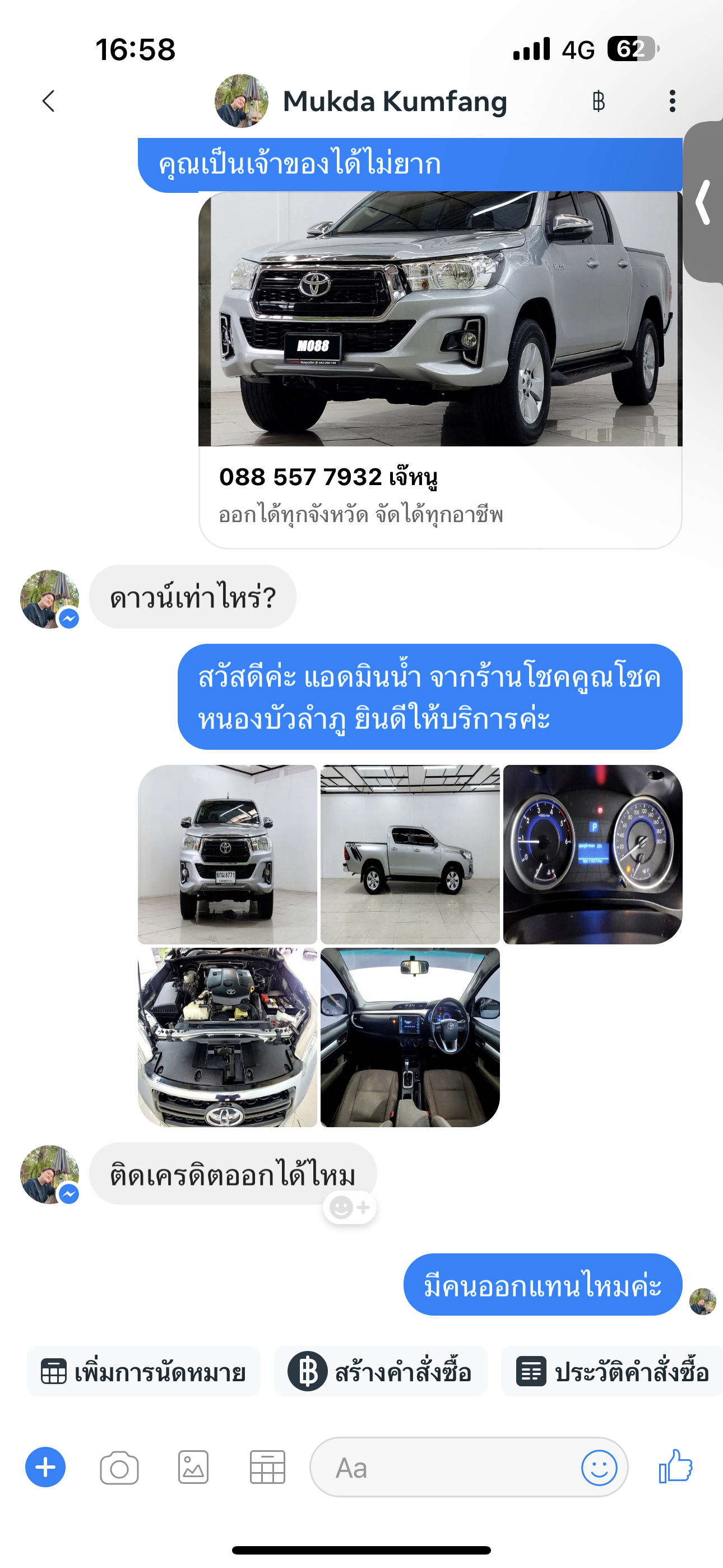View the side-view photo of the pickup
The width and height of the screenshot is (723, 1568).
pyautogui.click(x=410, y=854)
